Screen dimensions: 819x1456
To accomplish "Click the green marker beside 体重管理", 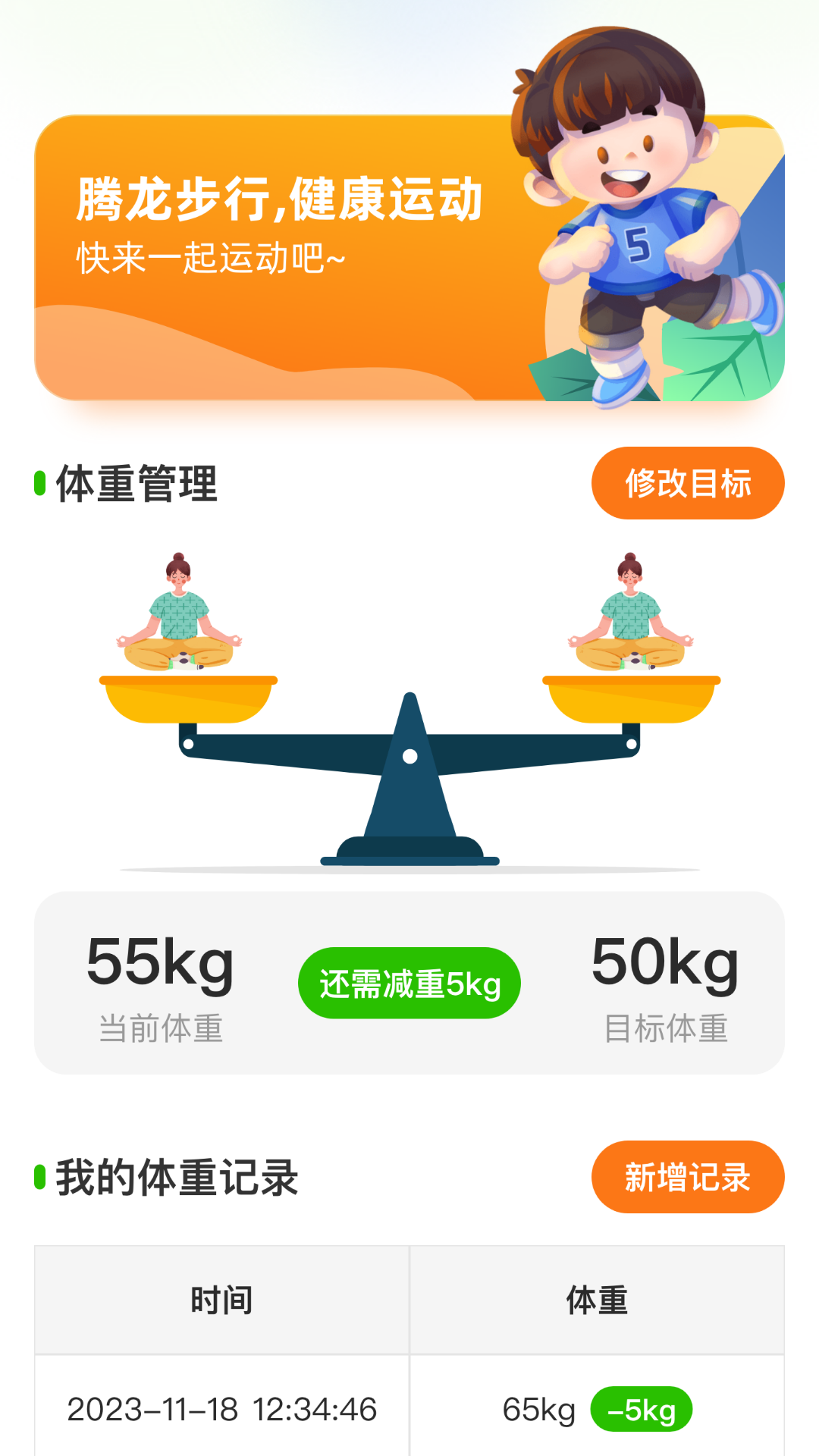I will pyautogui.click(x=37, y=483).
